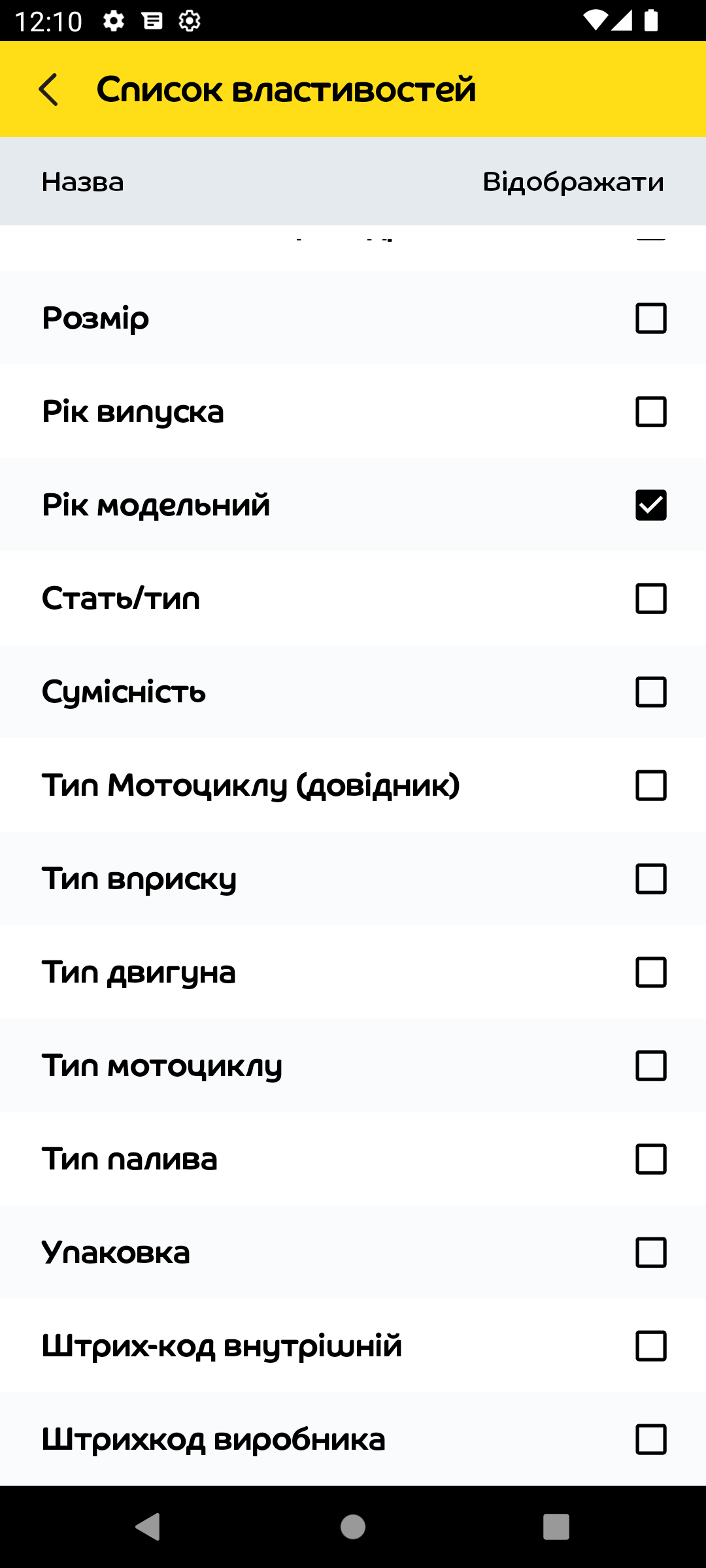
Task: Go back from Список властивостей
Action: tap(49, 90)
